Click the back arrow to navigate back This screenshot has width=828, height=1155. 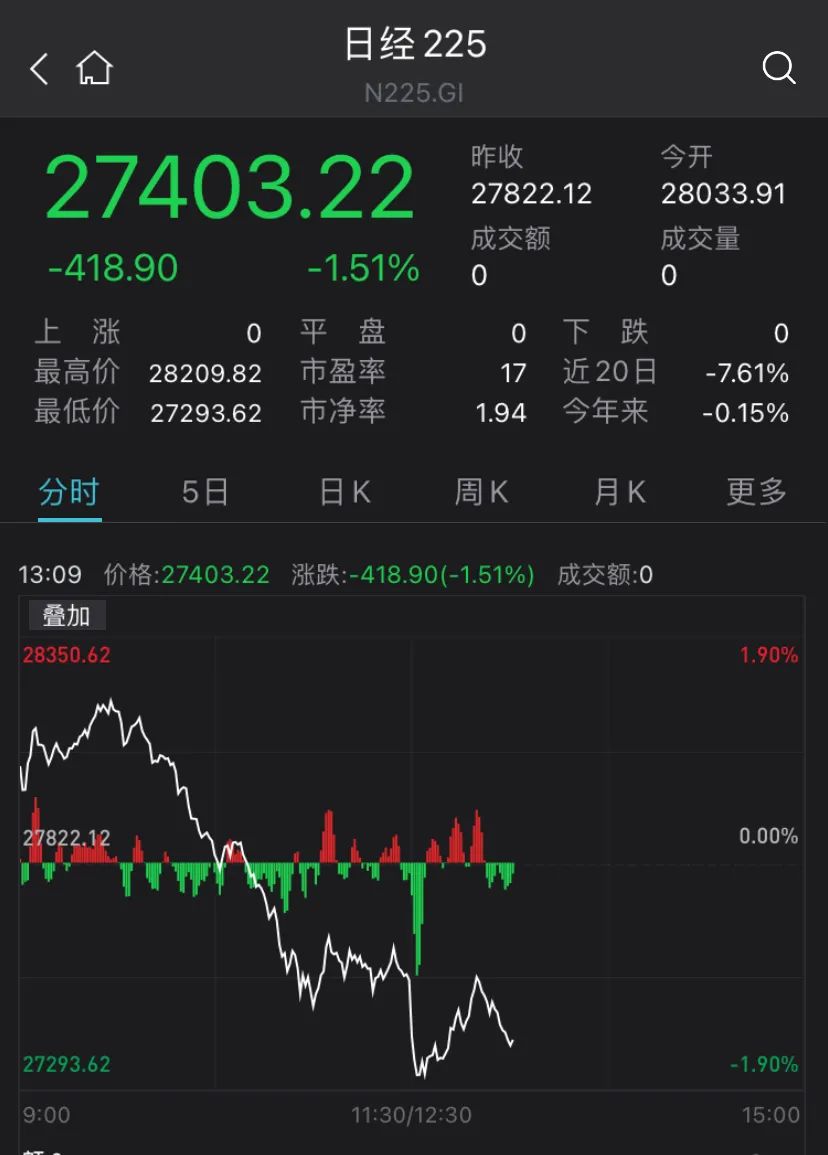coord(38,70)
